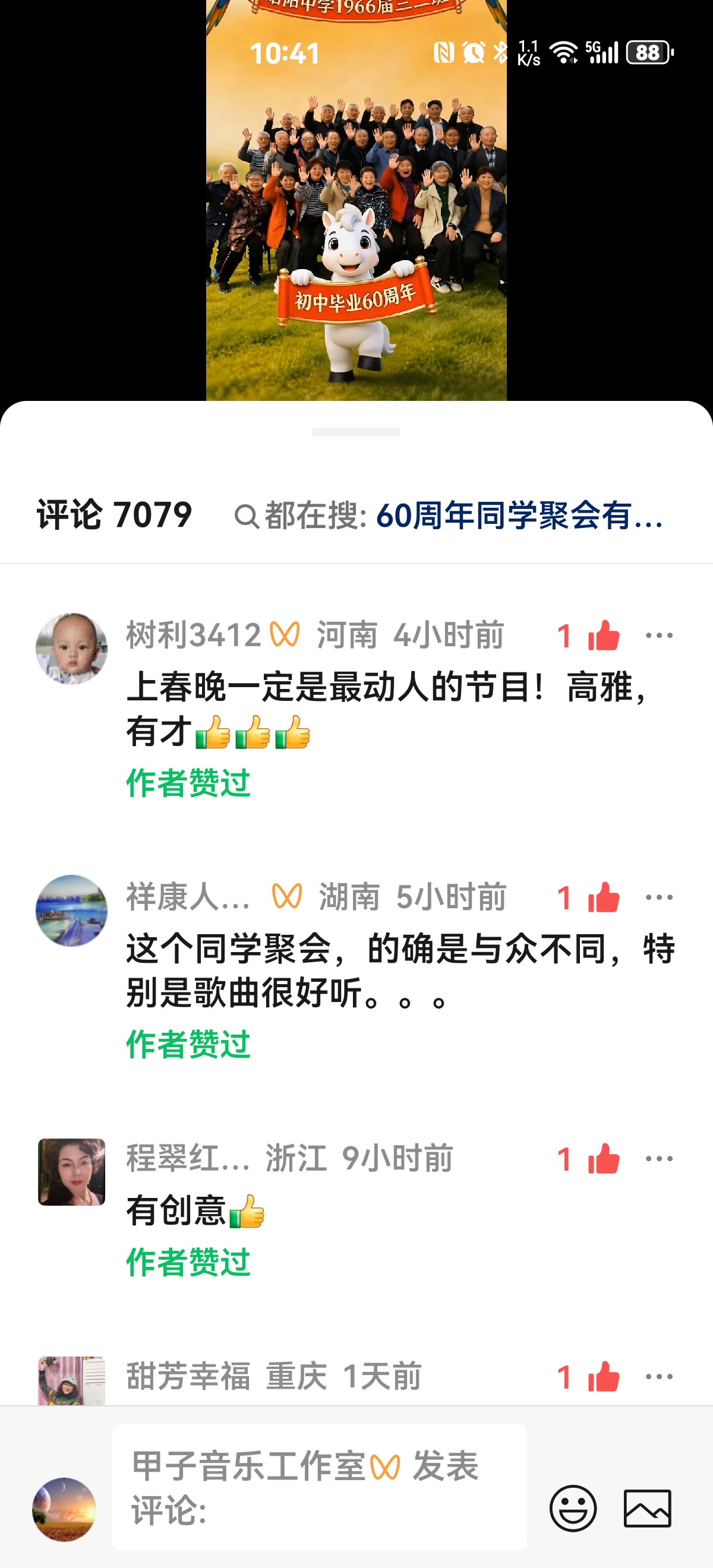Like the comment by 程翠红...
713x1568 pixels.
(x=603, y=1158)
